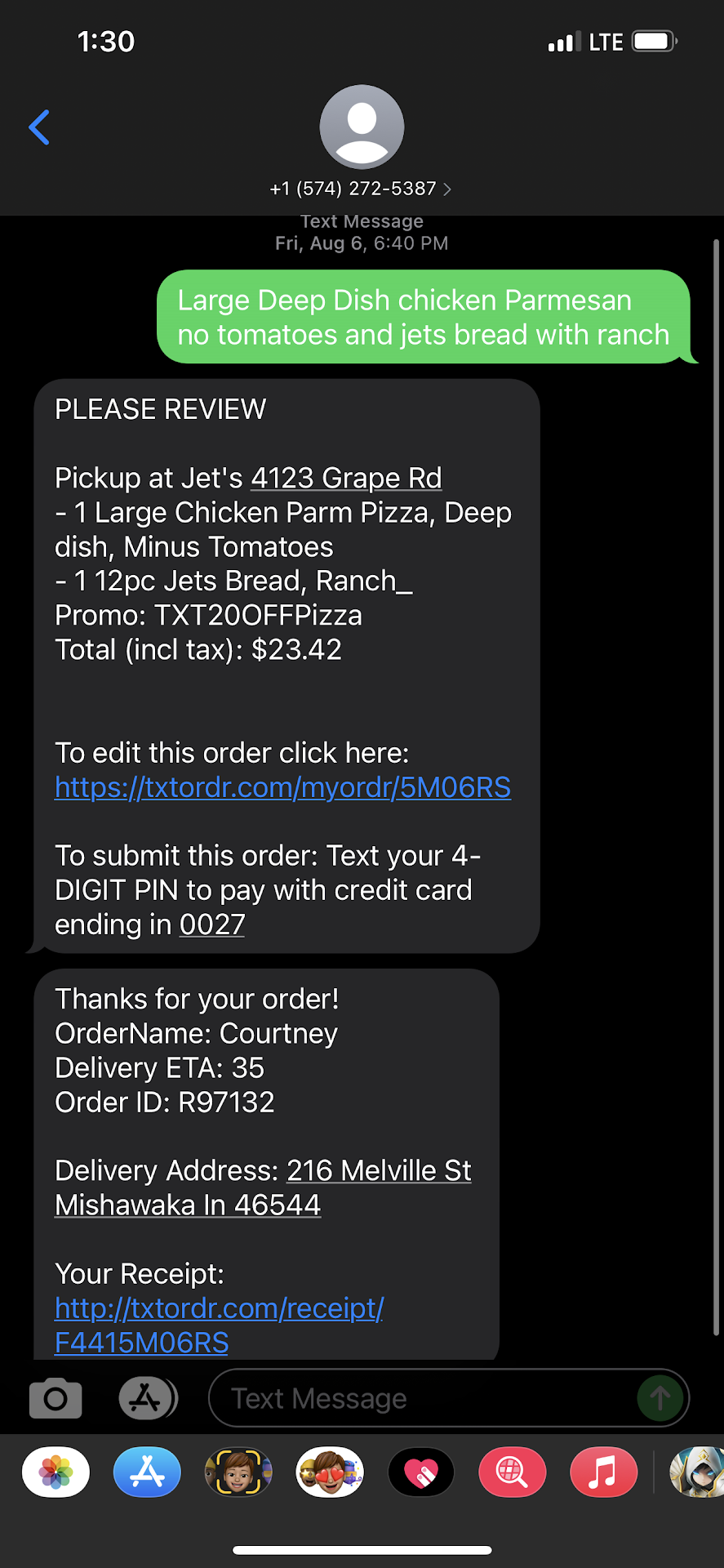The image size is (724, 1568).
Task: Open the Digital Touch heart app
Action: 421,1472
